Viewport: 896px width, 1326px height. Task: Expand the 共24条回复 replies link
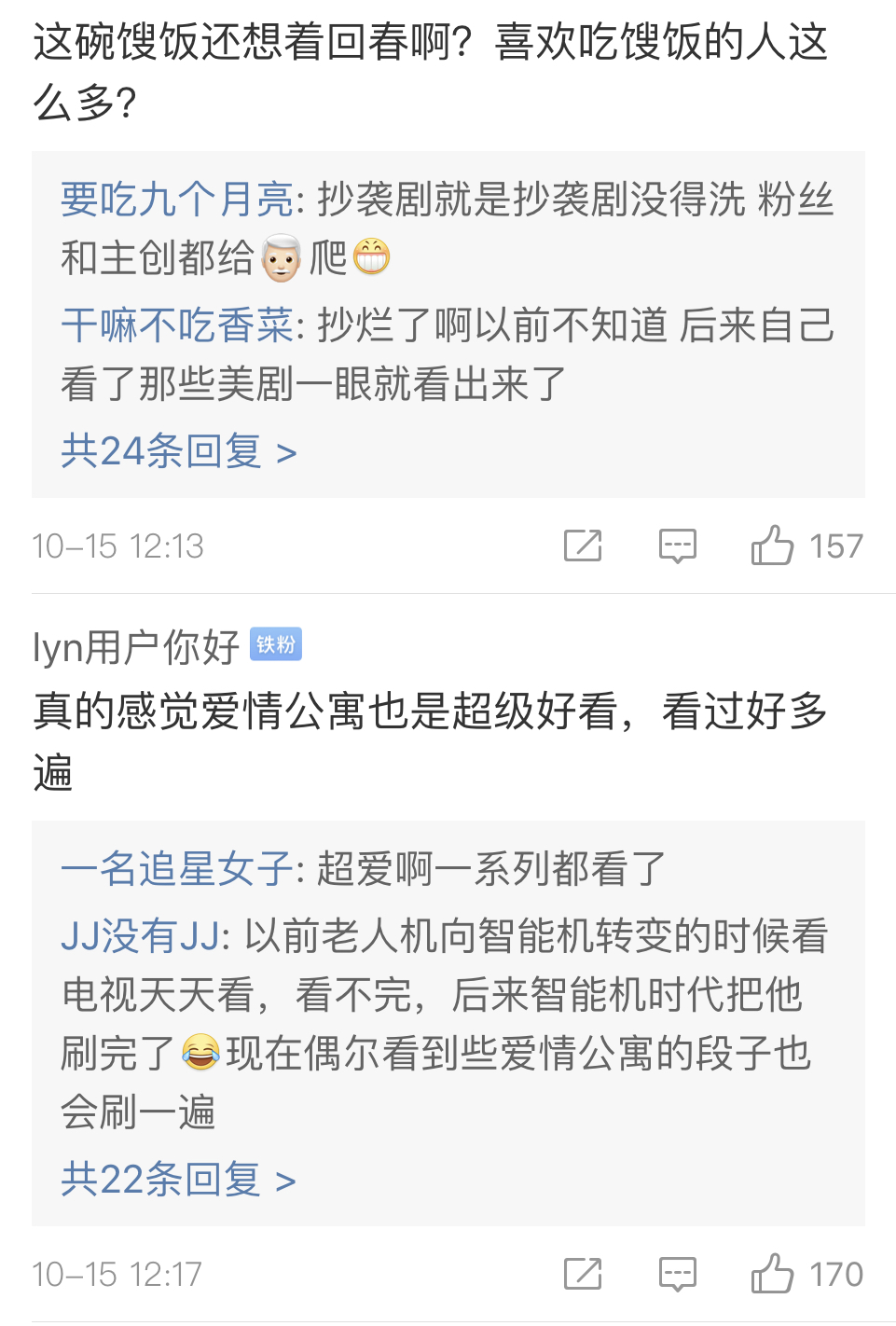click(x=178, y=452)
